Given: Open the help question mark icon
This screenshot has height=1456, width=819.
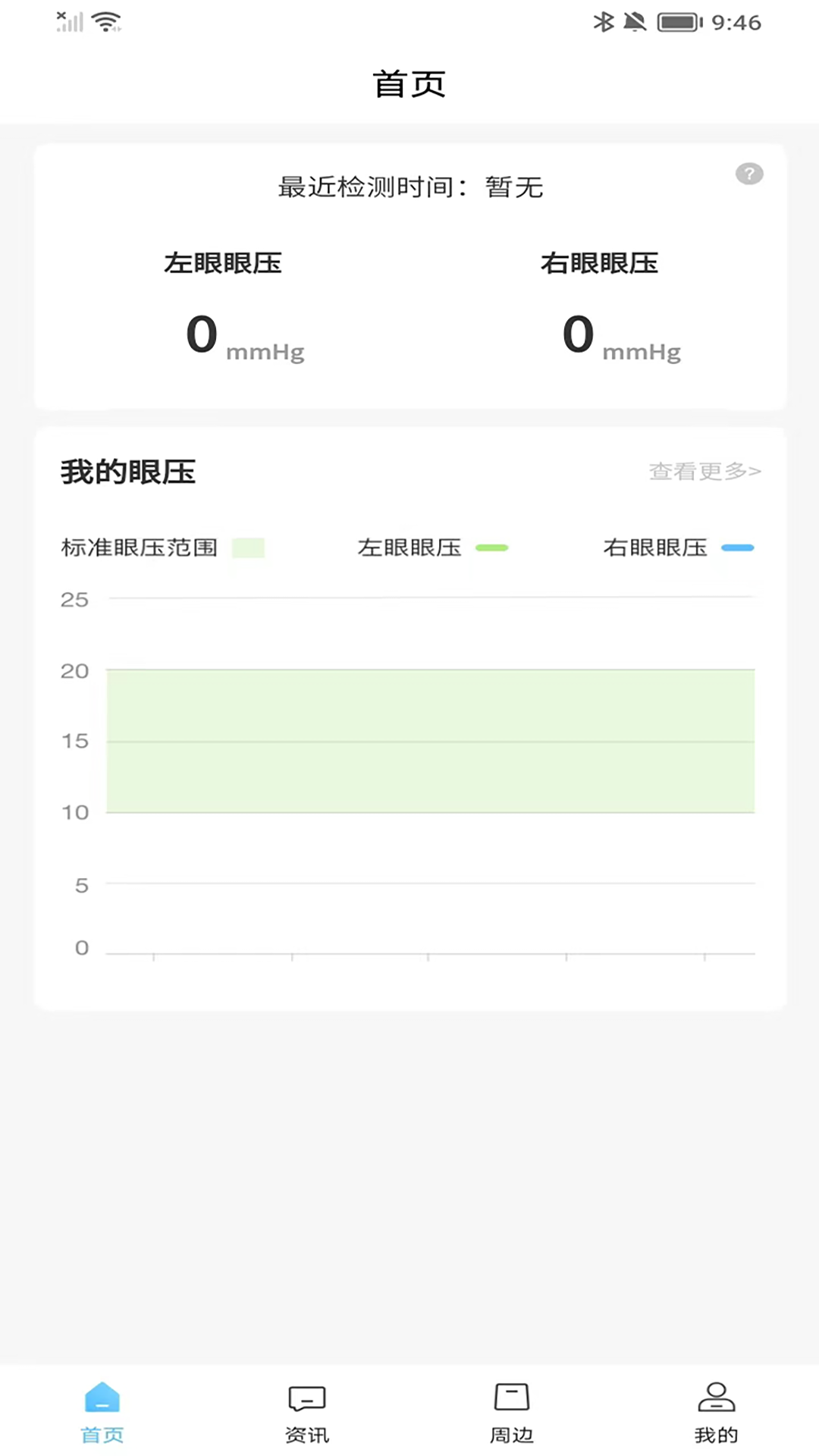Looking at the screenshot, I should pos(749,174).
